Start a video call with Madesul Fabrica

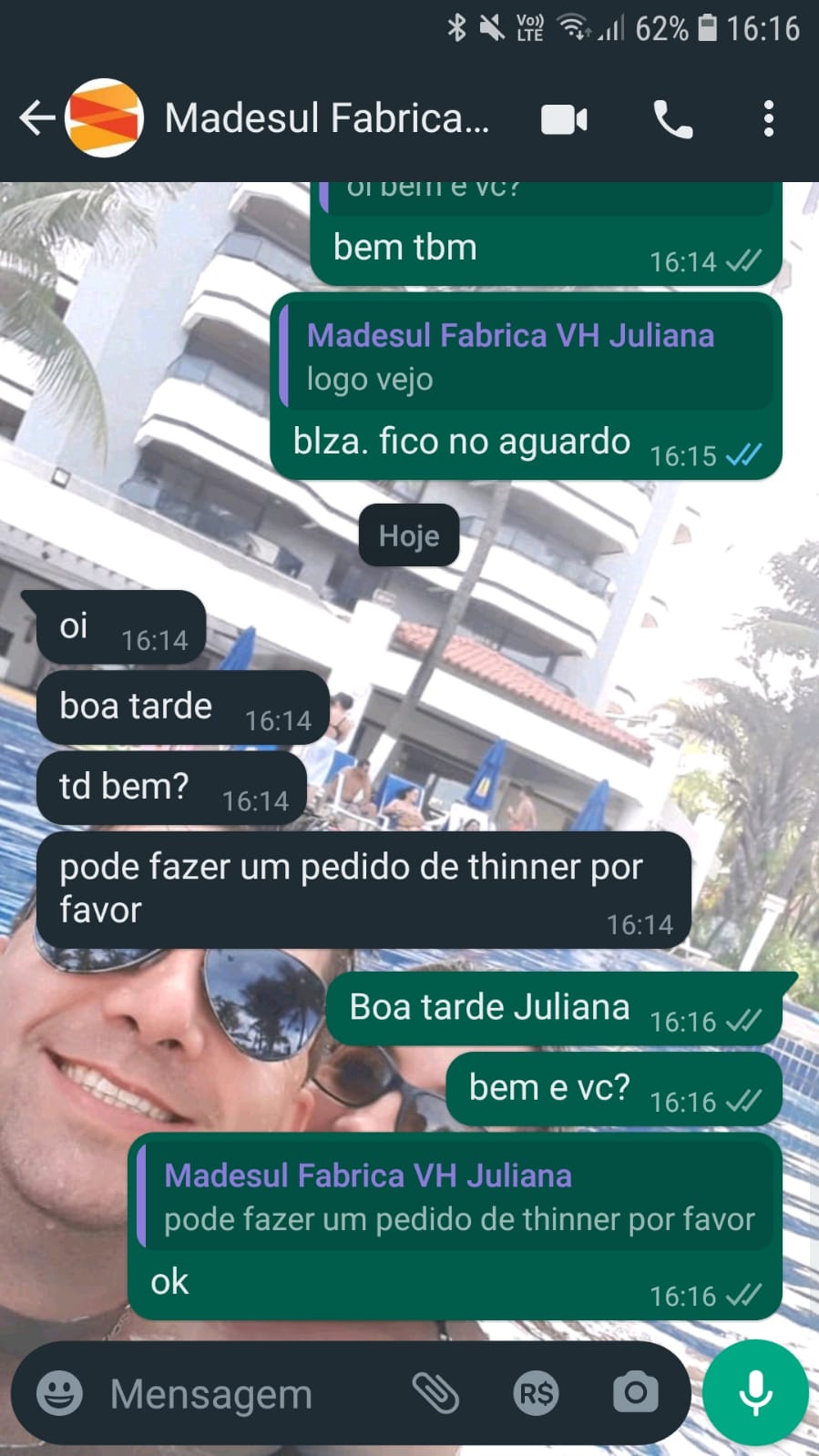coord(564,119)
